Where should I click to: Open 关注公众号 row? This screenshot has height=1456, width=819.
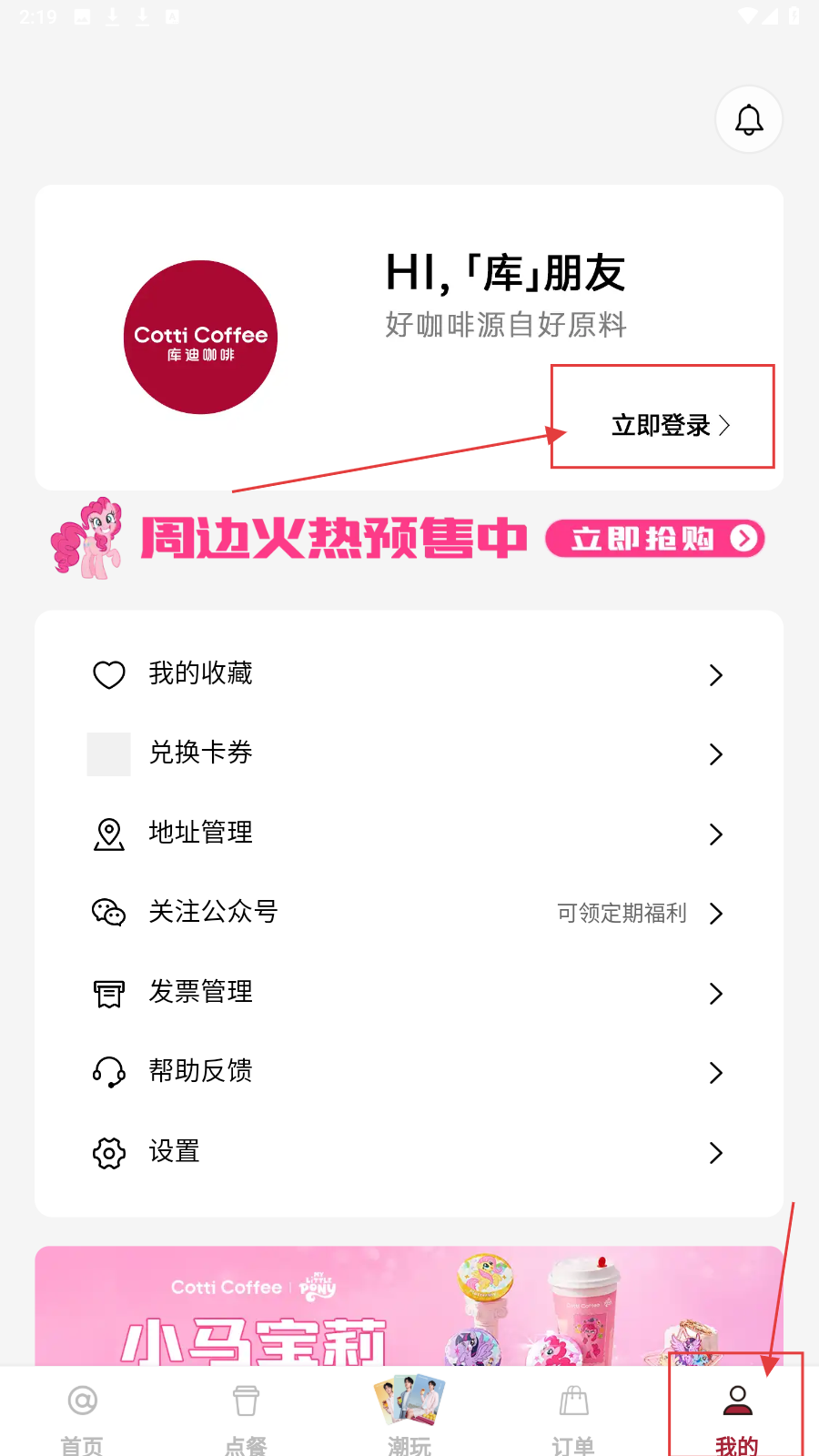click(x=409, y=913)
